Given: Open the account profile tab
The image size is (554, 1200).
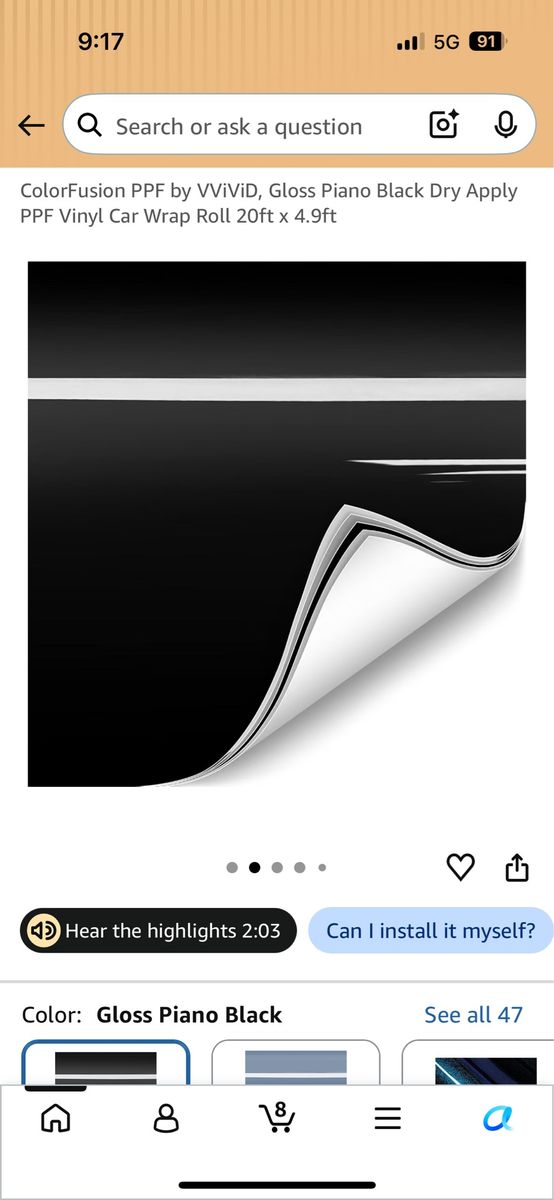Looking at the screenshot, I should pos(166,1118).
